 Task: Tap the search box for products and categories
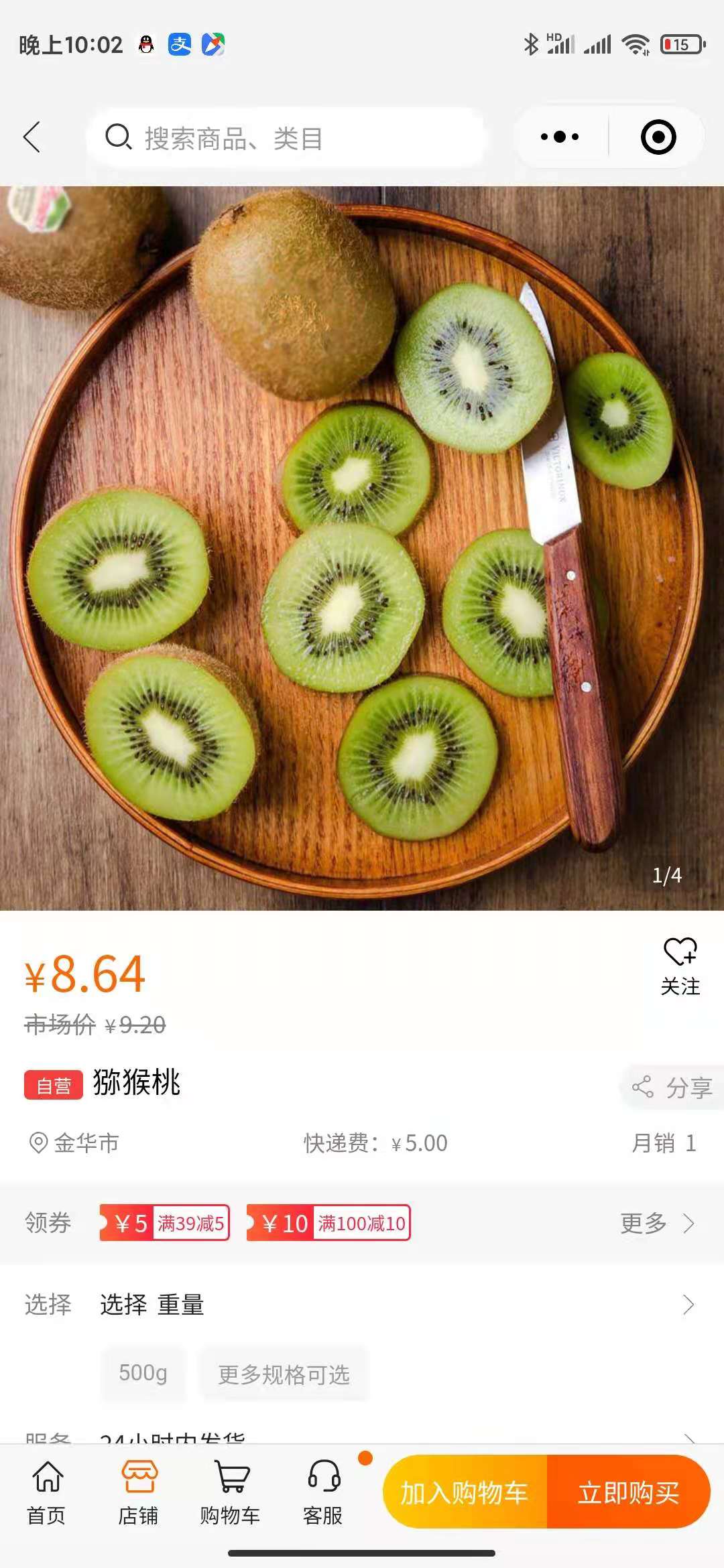pos(285,138)
